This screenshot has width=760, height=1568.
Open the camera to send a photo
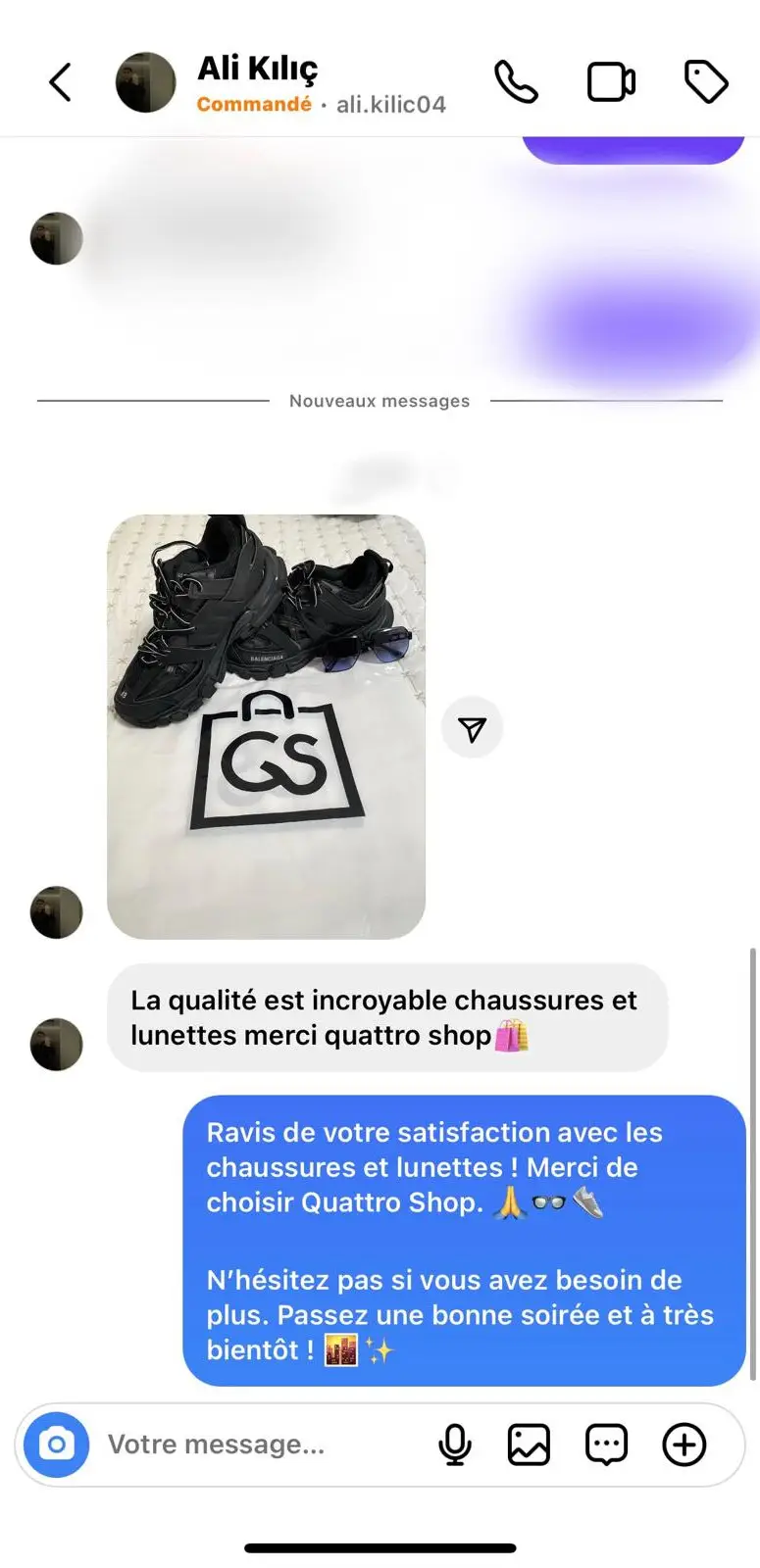point(56,1444)
